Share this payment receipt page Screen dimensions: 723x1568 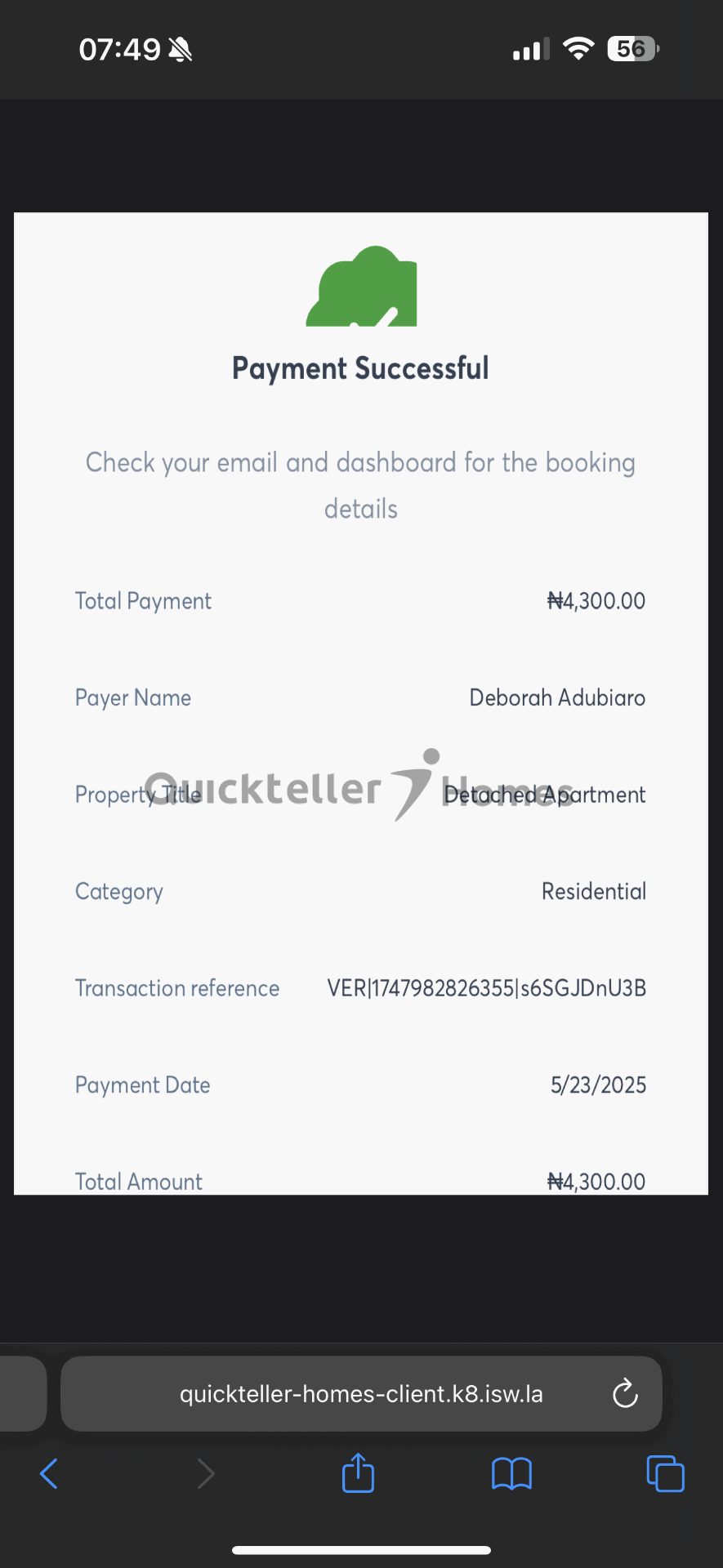click(358, 1473)
